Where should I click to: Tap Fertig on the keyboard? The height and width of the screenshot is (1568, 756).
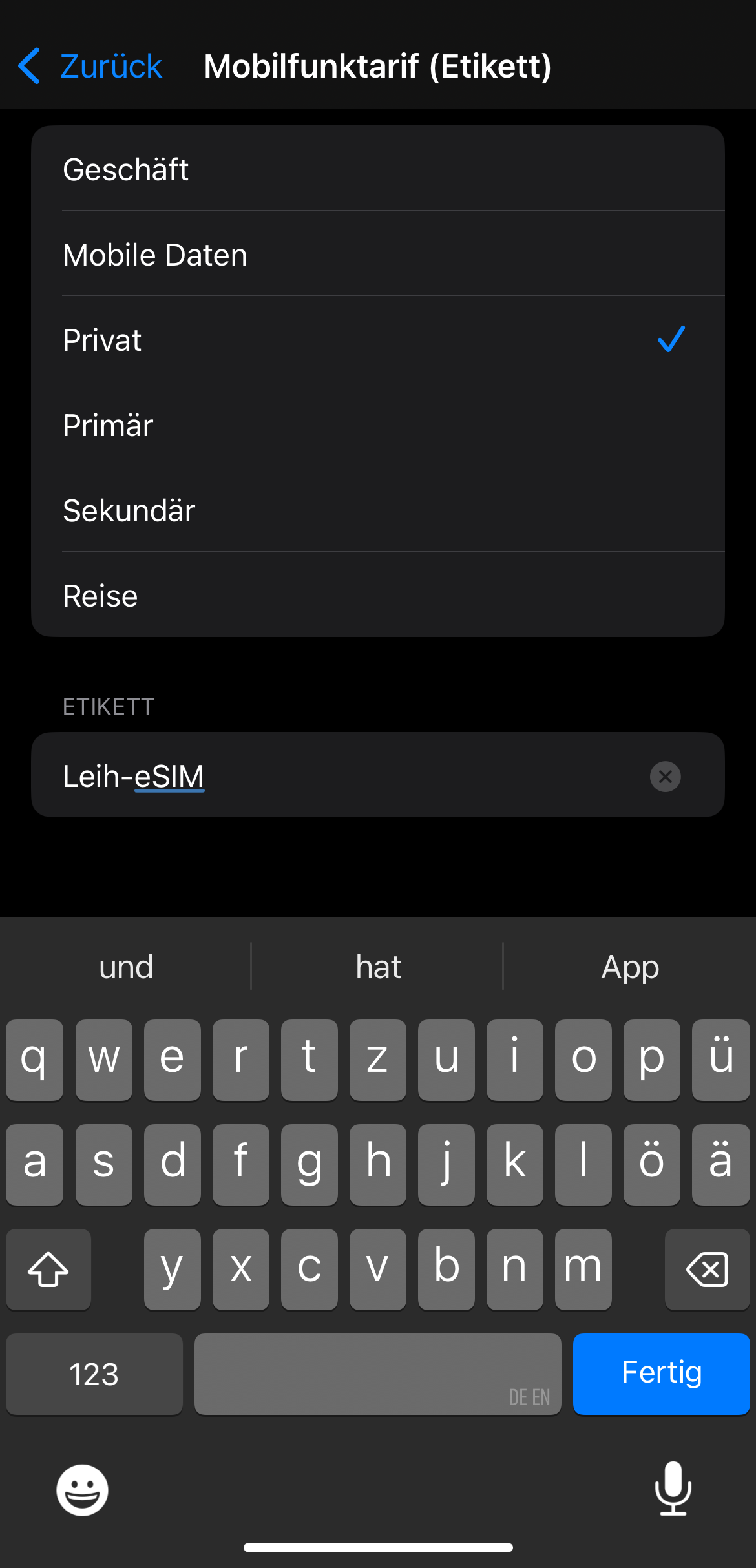tap(661, 1374)
